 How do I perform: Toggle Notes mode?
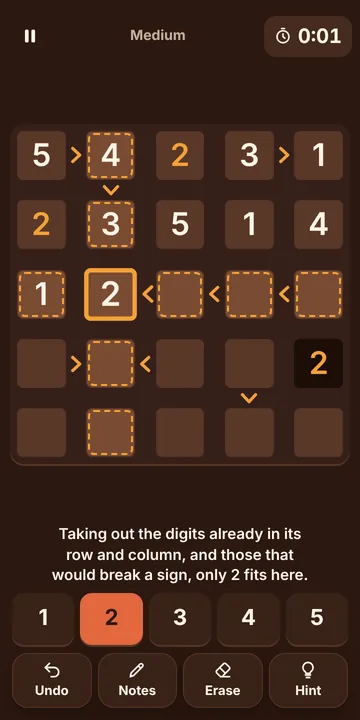pyautogui.click(x=137, y=681)
